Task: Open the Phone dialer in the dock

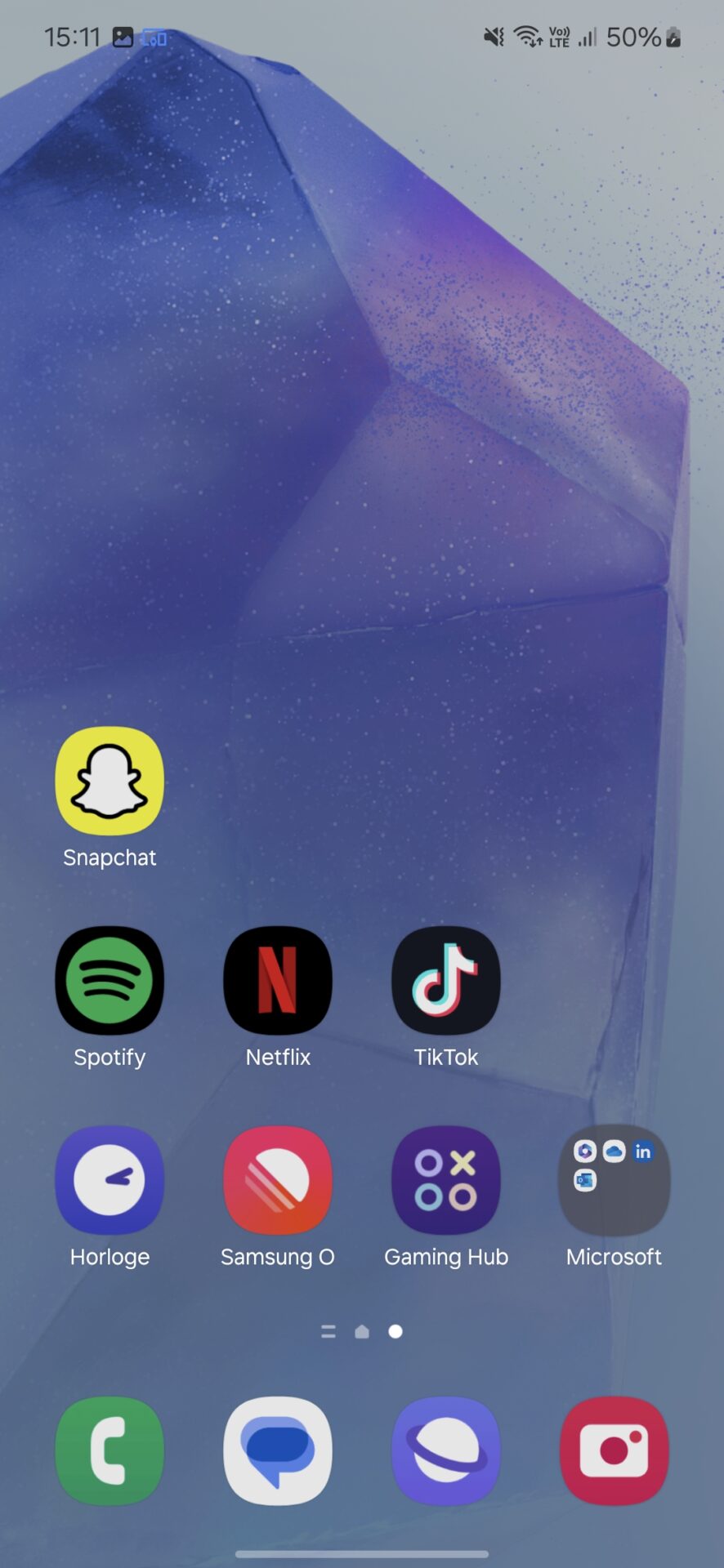Action: coord(109,1450)
